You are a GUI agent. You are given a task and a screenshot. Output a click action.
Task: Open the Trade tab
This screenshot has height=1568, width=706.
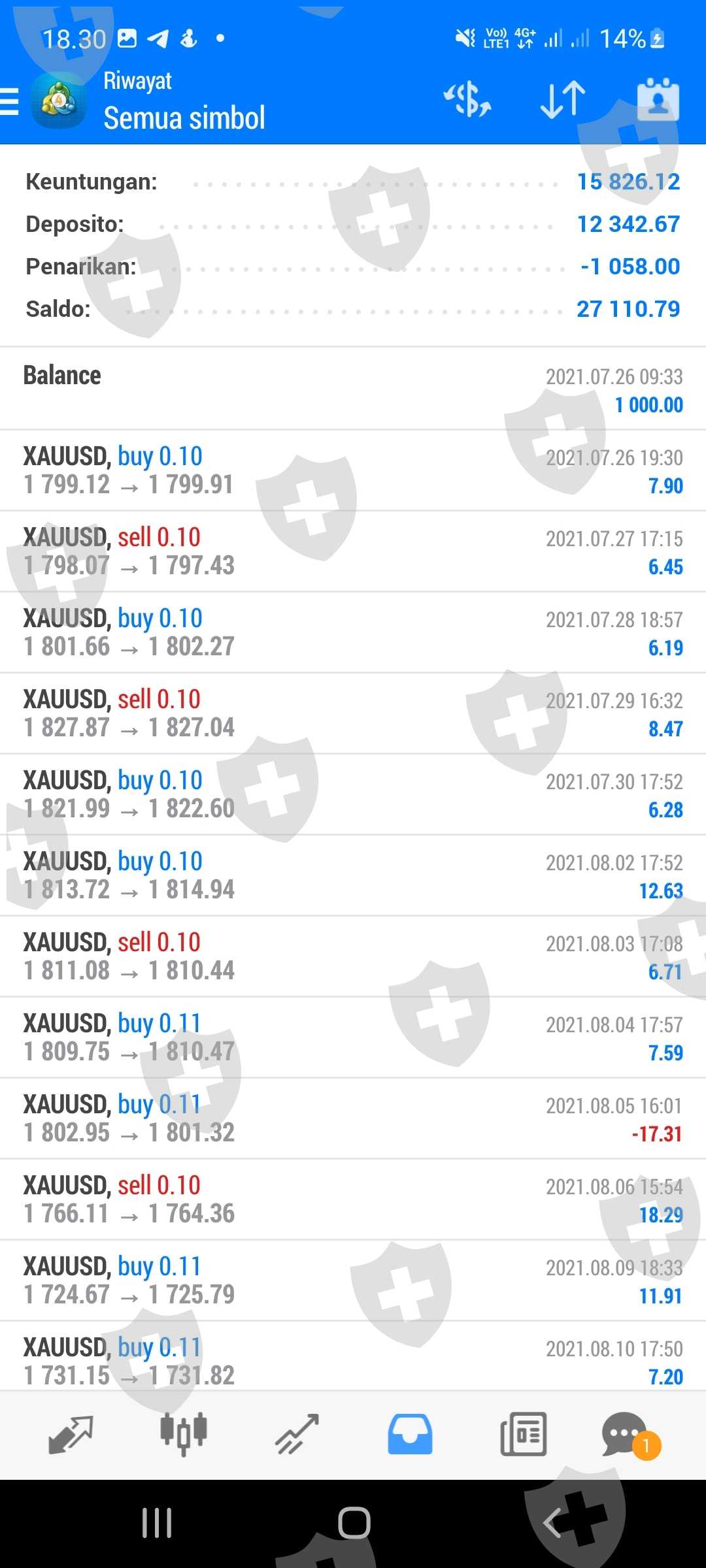pyautogui.click(x=297, y=1434)
